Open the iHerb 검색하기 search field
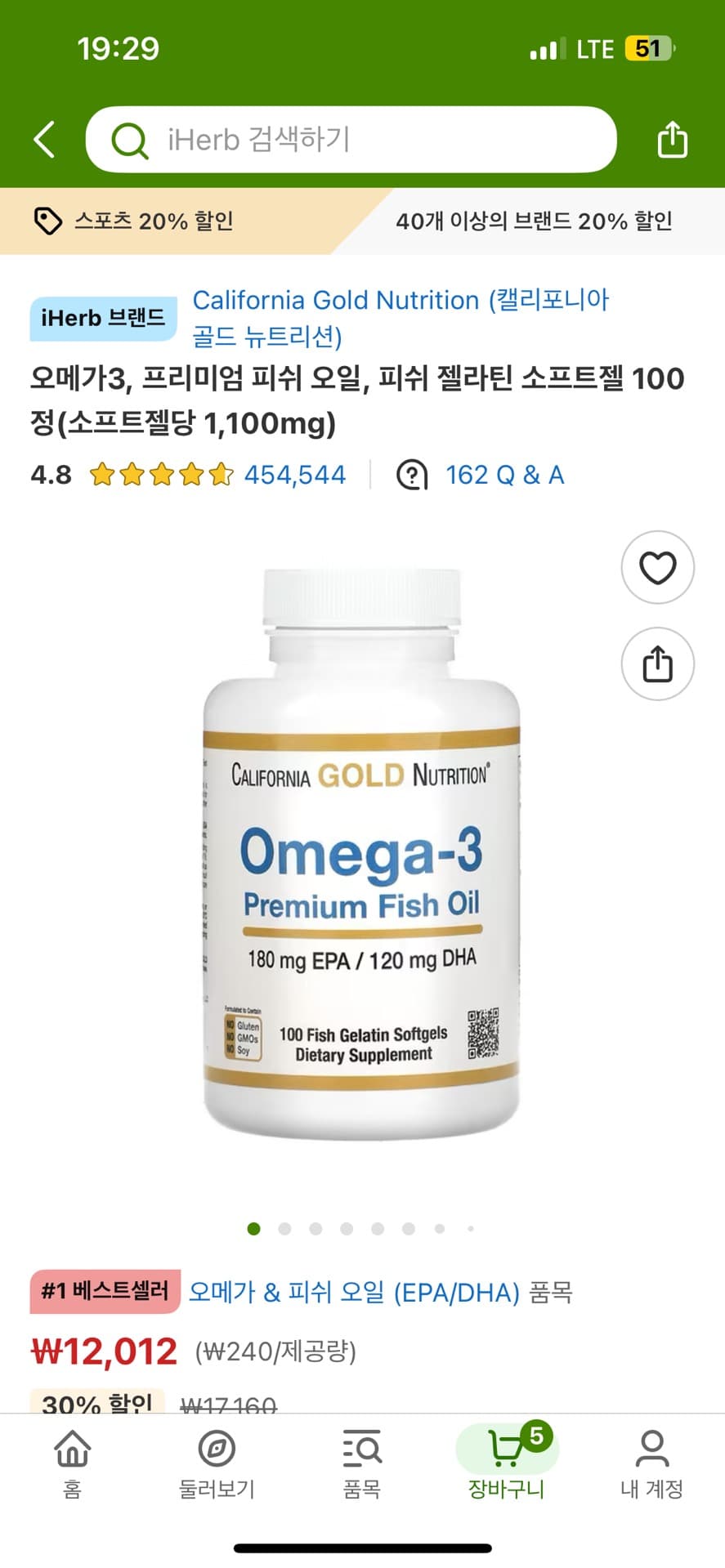The image size is (725, 1568). (351, 140)
